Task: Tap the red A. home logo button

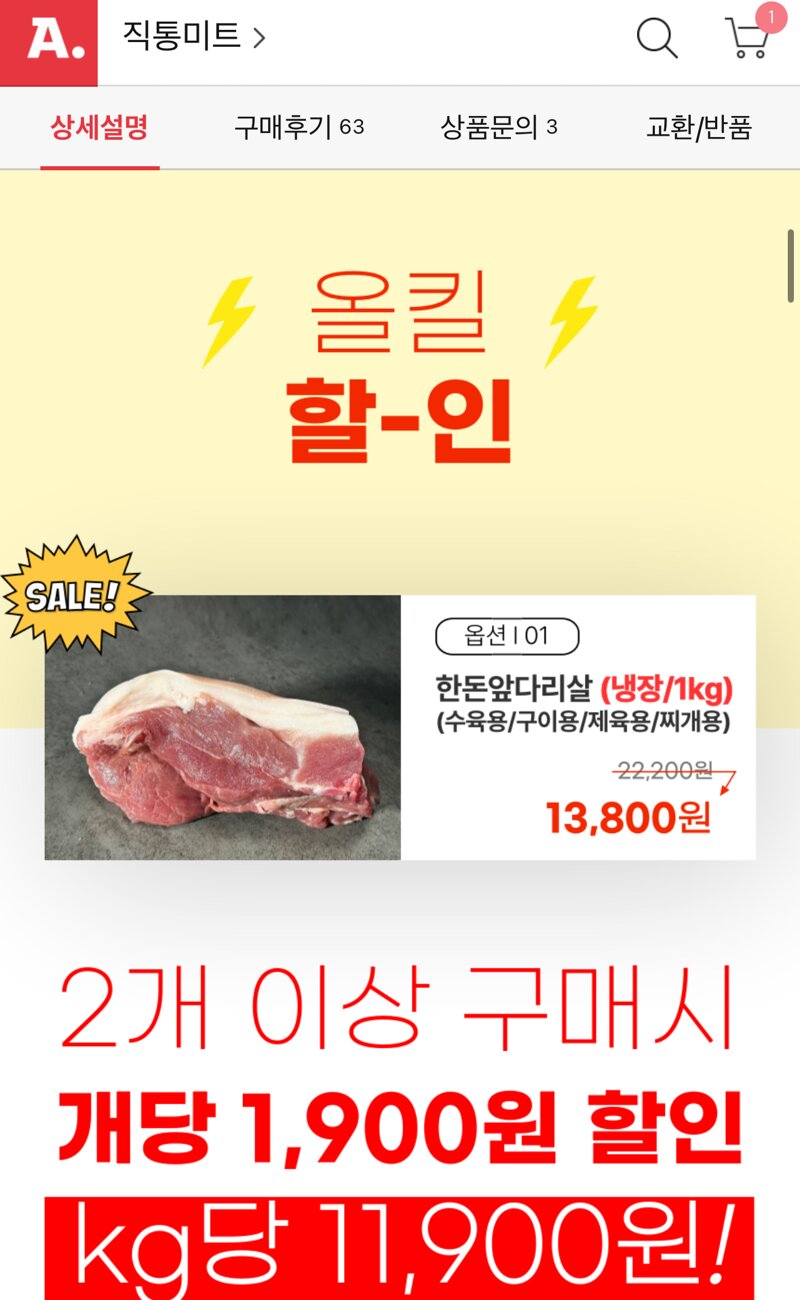Action: tap(48, 43)
